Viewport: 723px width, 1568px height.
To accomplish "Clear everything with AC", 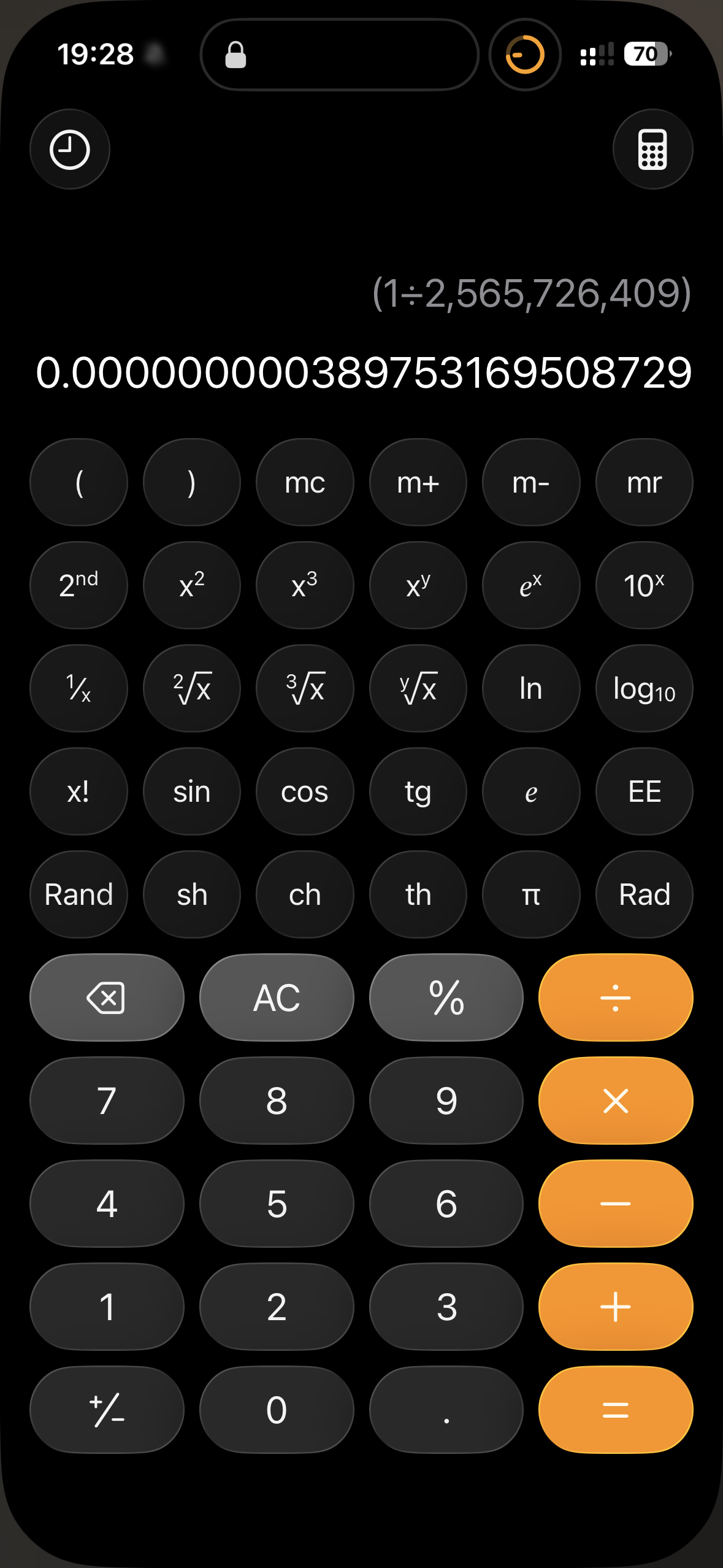I will pyautogui.click(x=277, y=997).
